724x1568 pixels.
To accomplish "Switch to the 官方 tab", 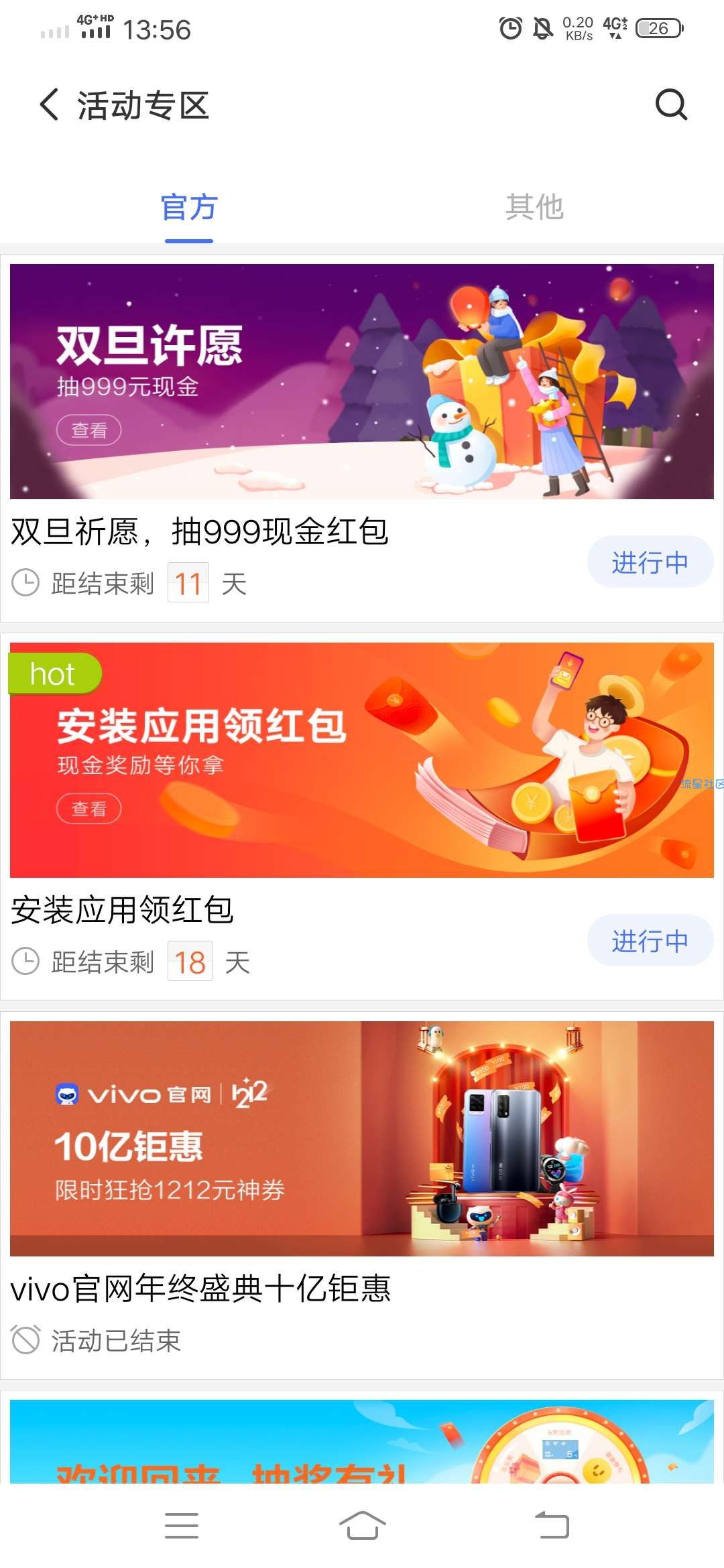I will [189, 208].
